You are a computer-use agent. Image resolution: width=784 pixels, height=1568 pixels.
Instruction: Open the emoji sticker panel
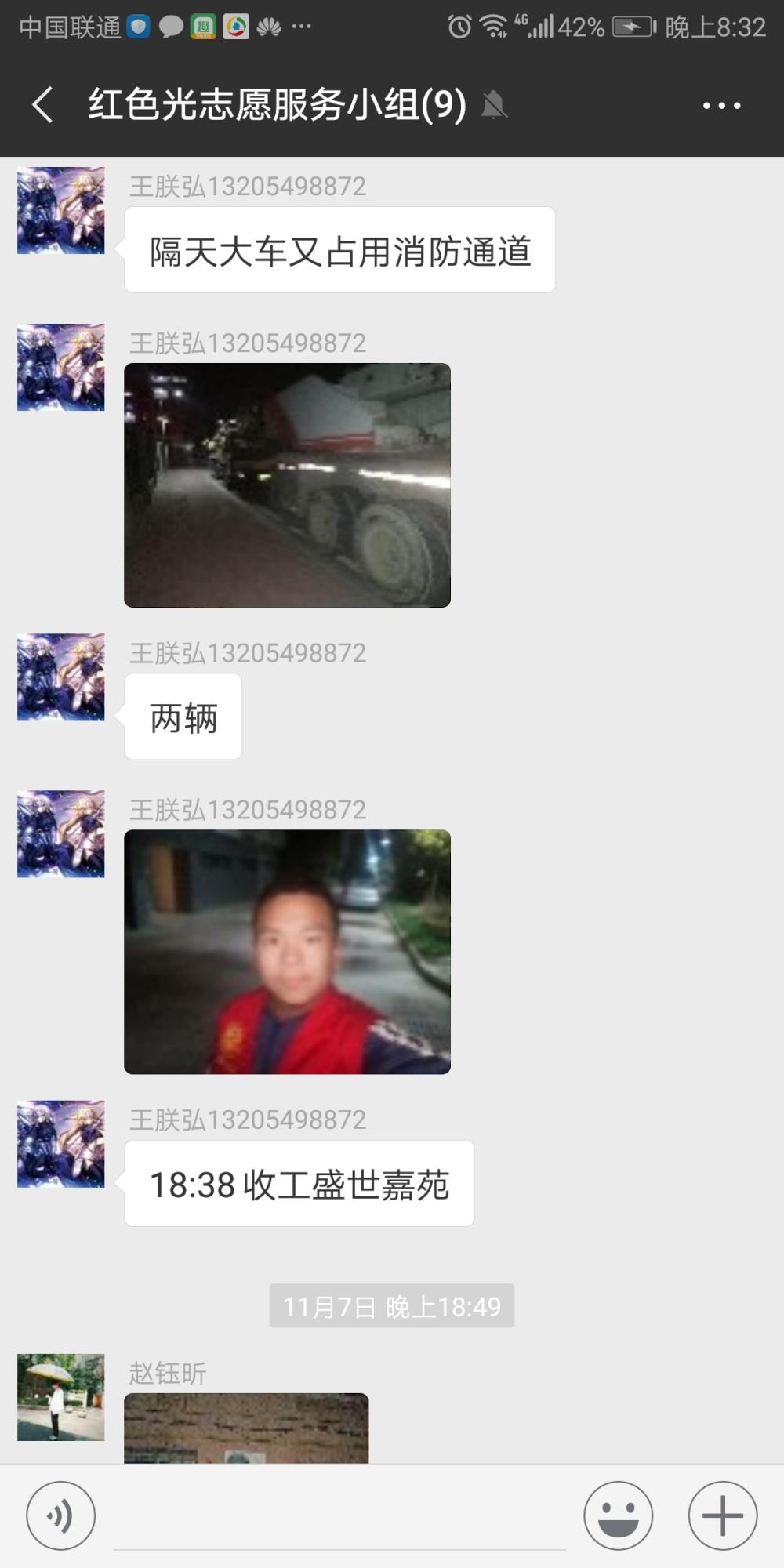(619, 1515)
